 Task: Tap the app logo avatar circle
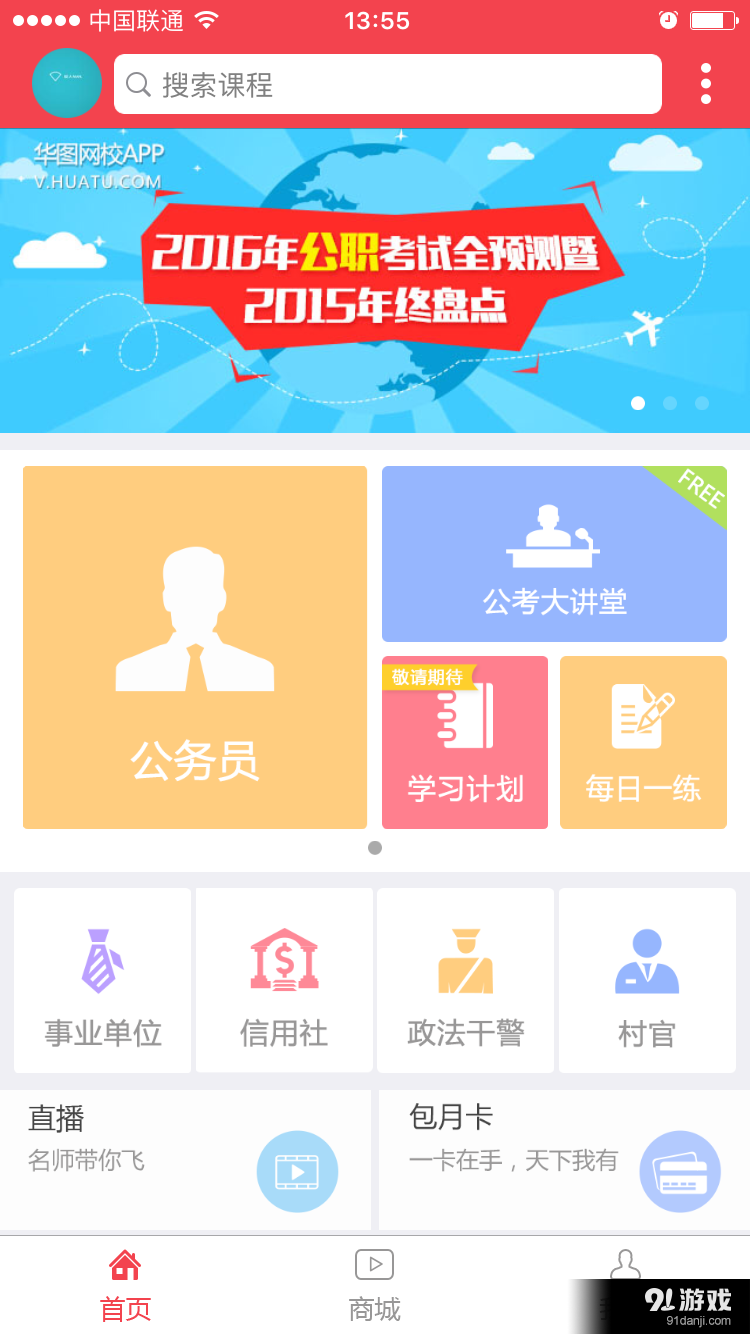(66, 84)
